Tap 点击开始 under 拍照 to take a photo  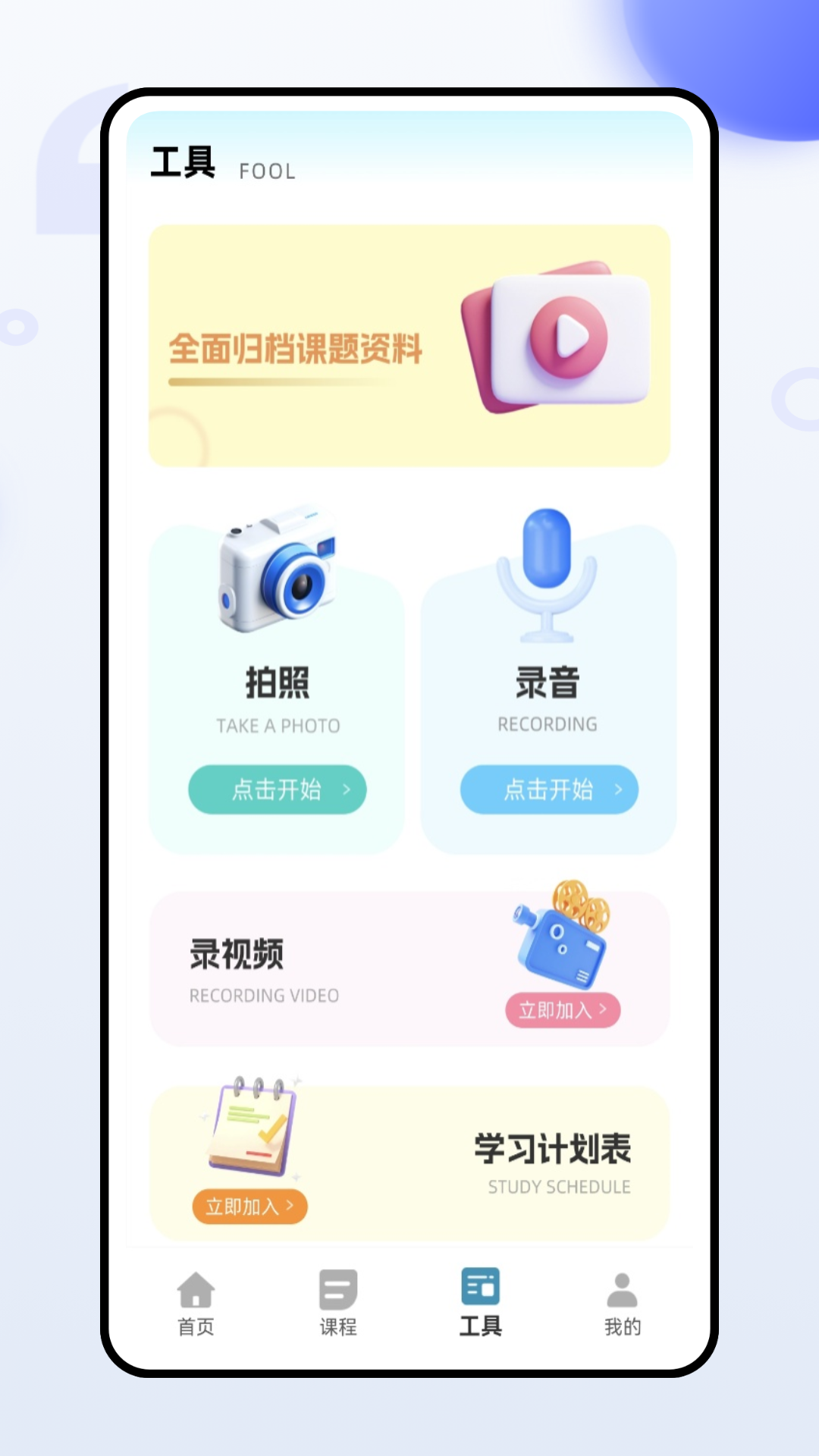point(278,789)
